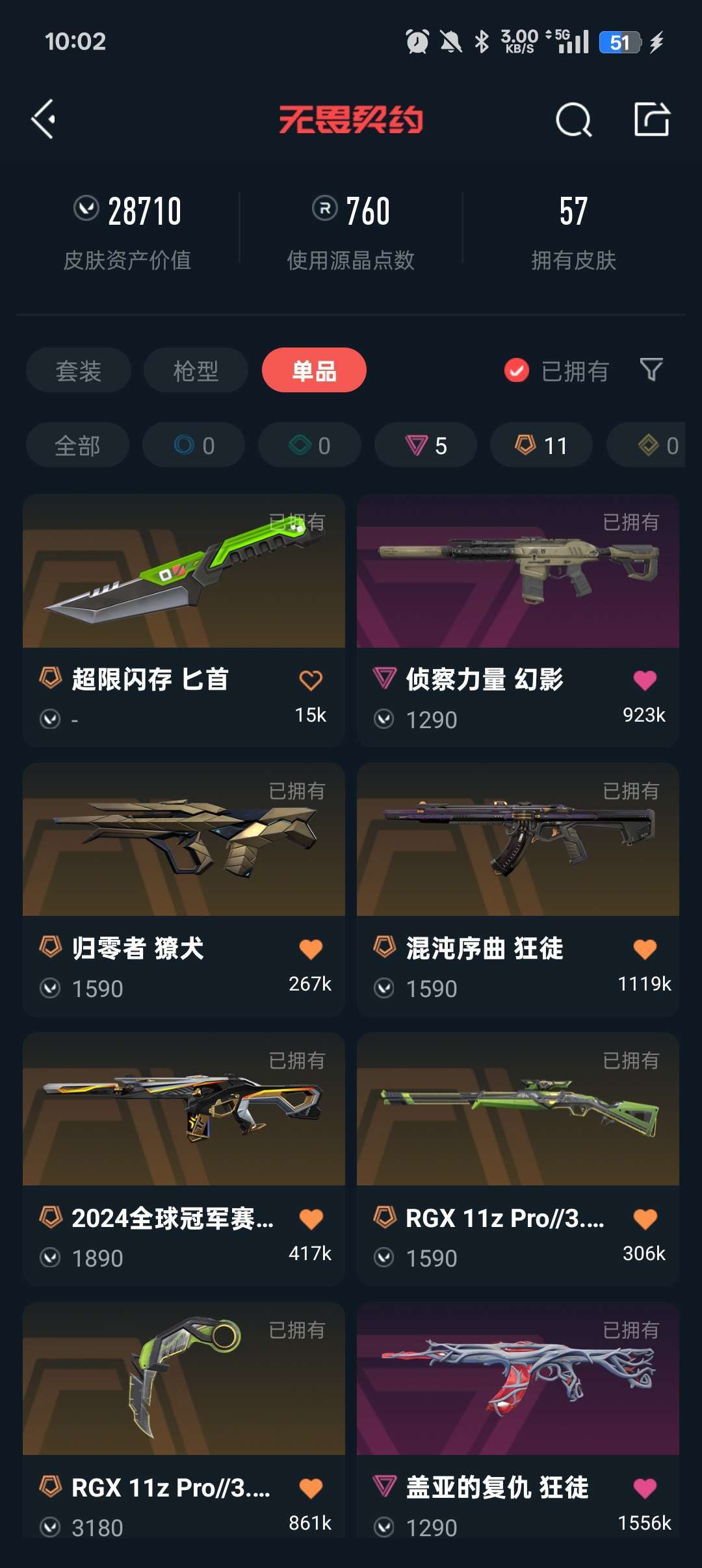The height and width of the screenshot is (1568, 702).
Task: Open the search icon in the header
Action: pyautogui.click(x=573, y=120)
